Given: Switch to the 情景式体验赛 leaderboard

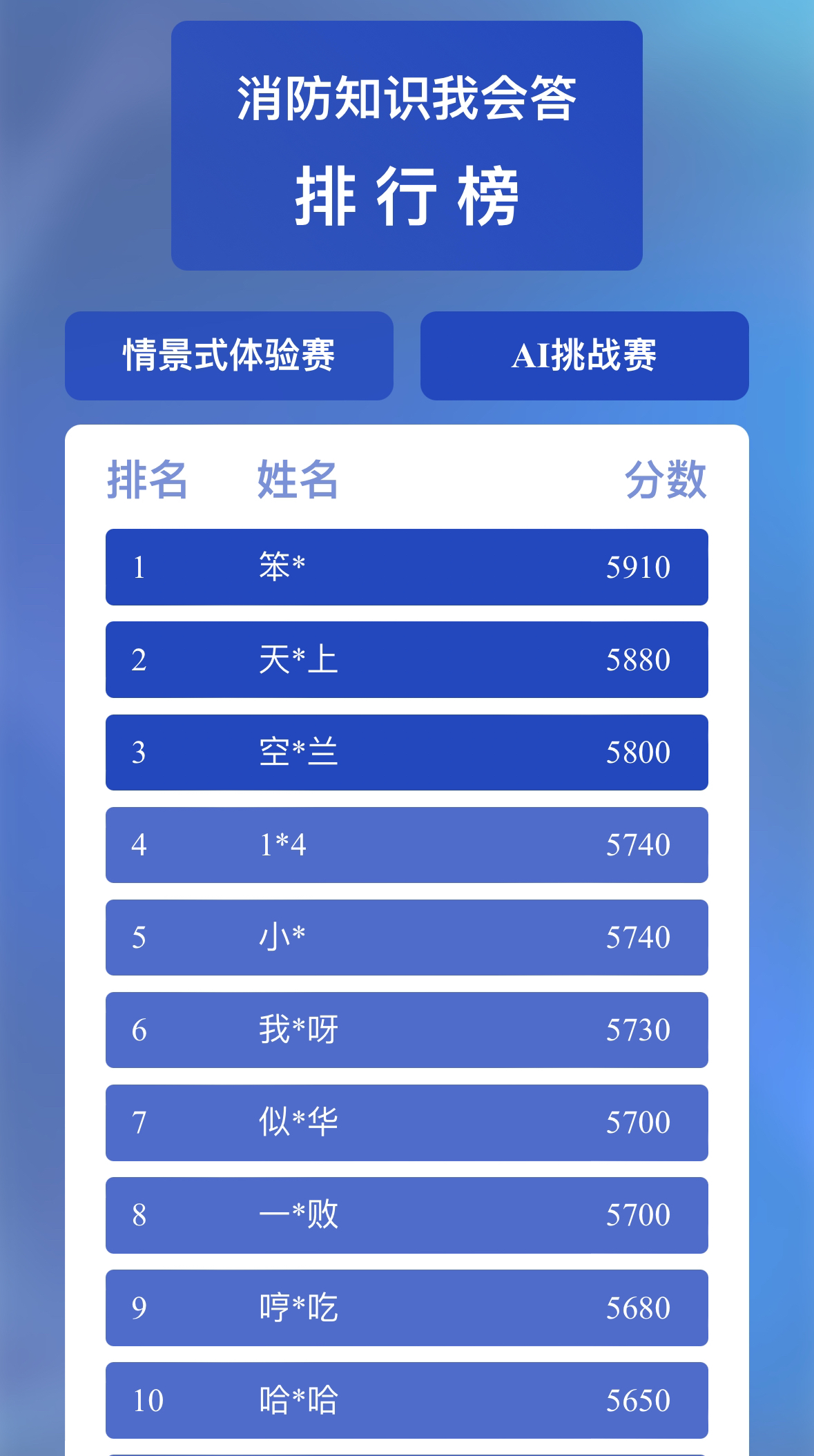Looking at the screenshot, I should click(x=229, y=356).
